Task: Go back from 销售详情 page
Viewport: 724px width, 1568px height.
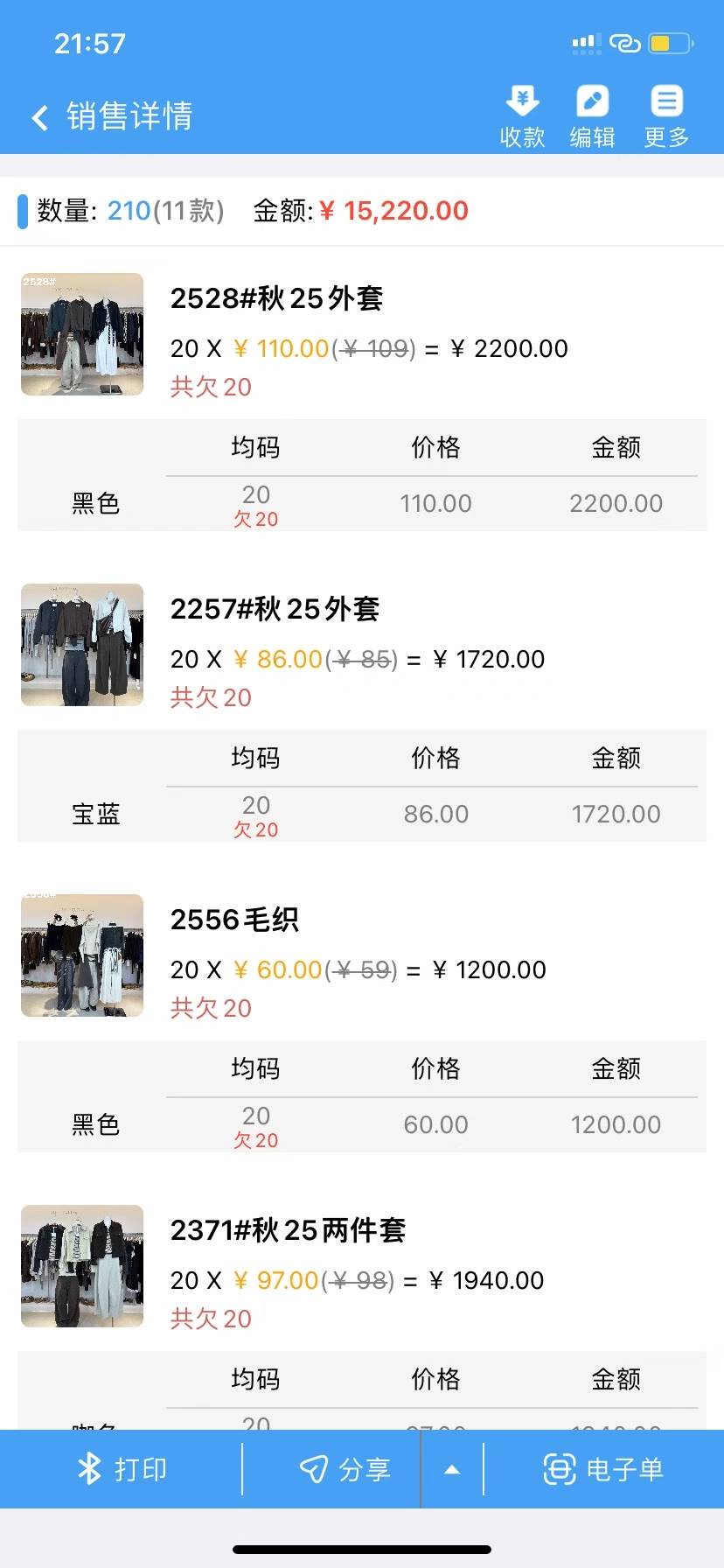Action: (39, 117)
